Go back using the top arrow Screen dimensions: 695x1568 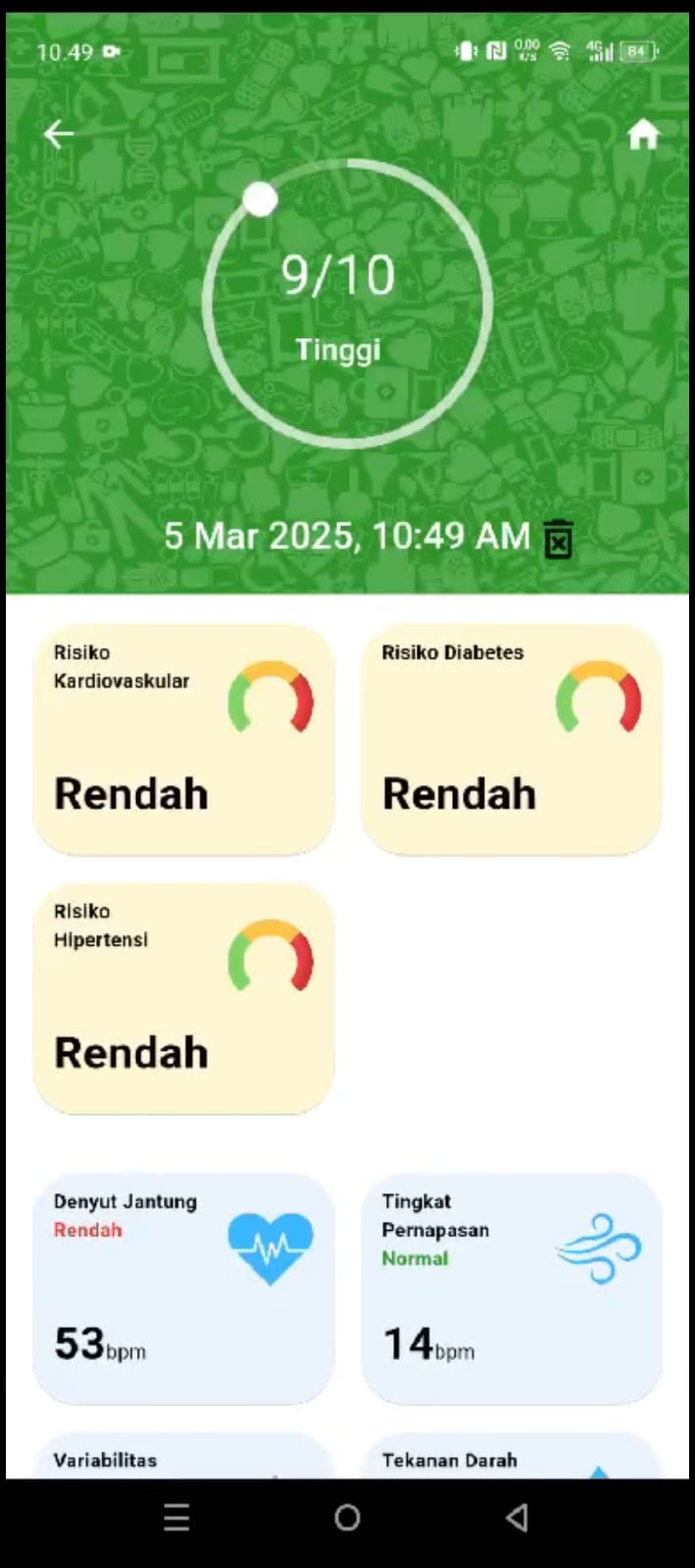(x=59, y=134)
